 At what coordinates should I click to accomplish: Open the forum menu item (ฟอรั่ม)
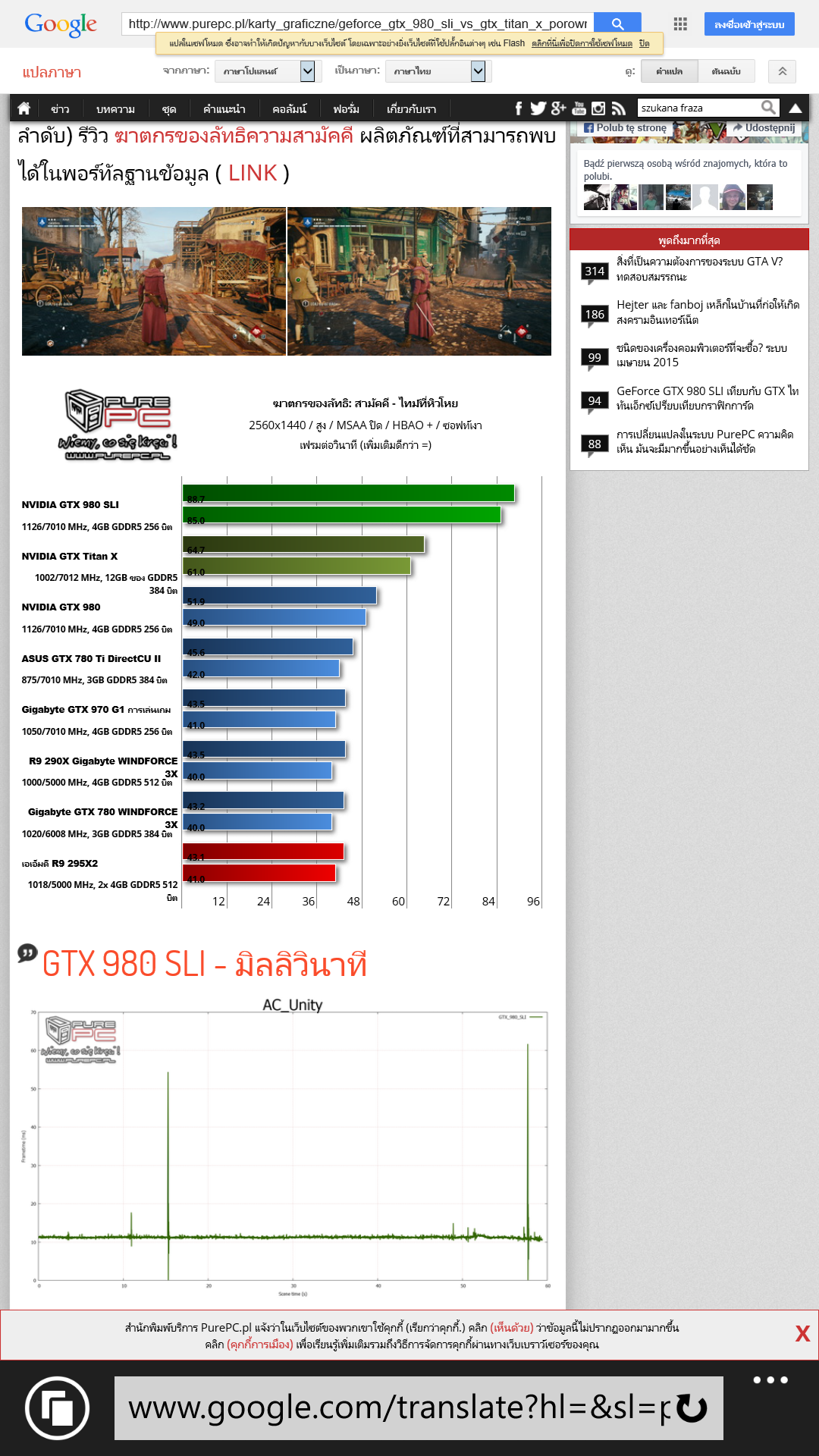point(346,109)
